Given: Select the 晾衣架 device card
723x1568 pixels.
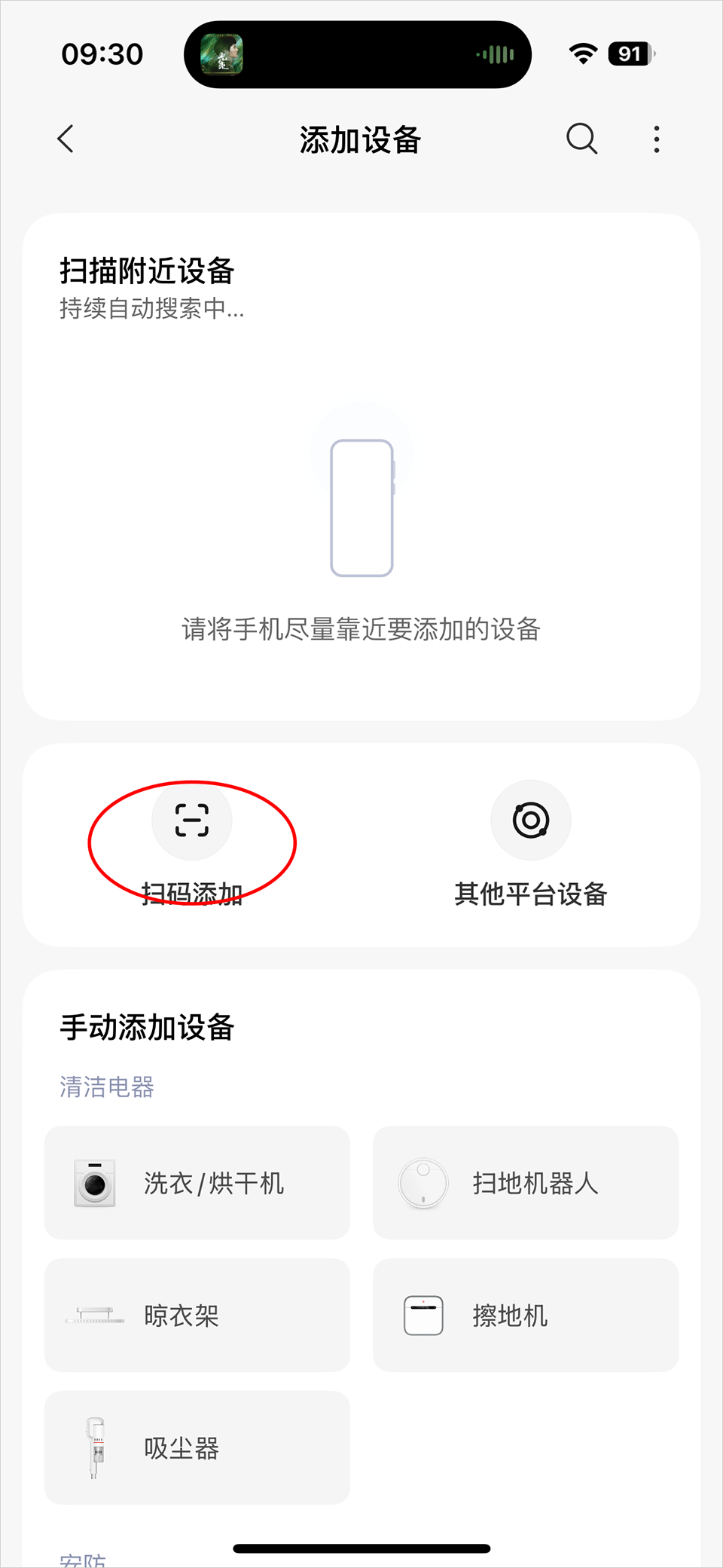Looking at the screenshot, I should (x=197, y=1316).
